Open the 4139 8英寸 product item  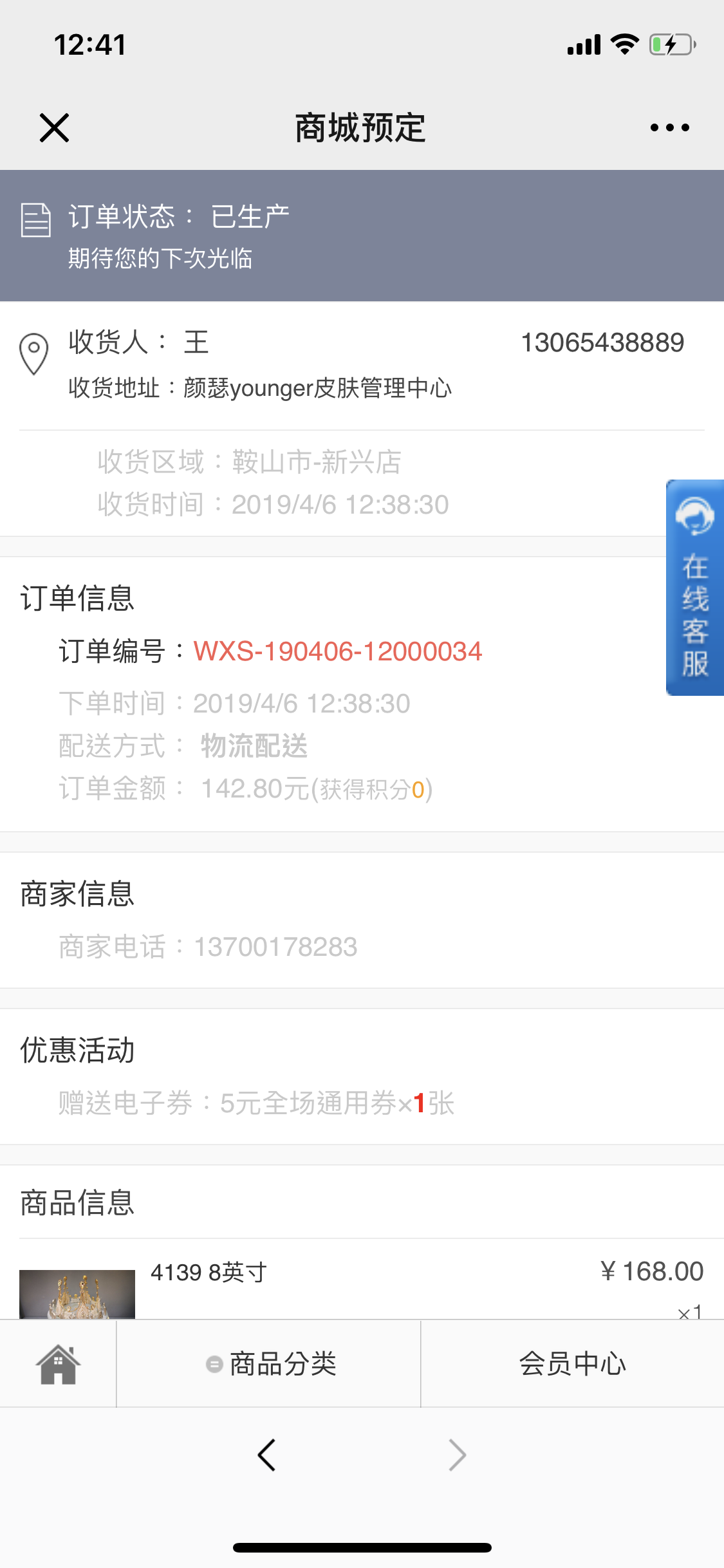209,1273
